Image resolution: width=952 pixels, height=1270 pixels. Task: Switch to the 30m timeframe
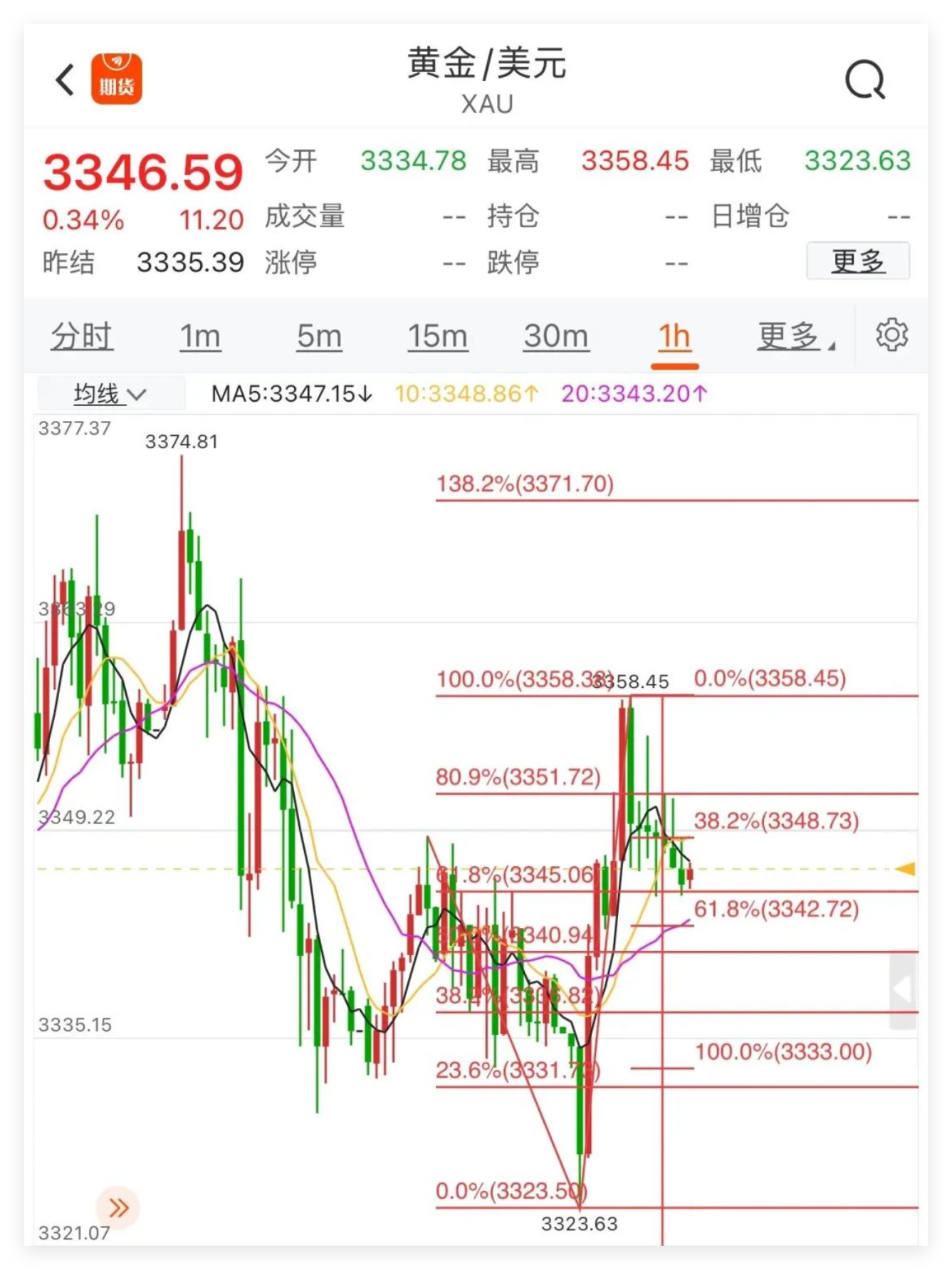[556, 336]
